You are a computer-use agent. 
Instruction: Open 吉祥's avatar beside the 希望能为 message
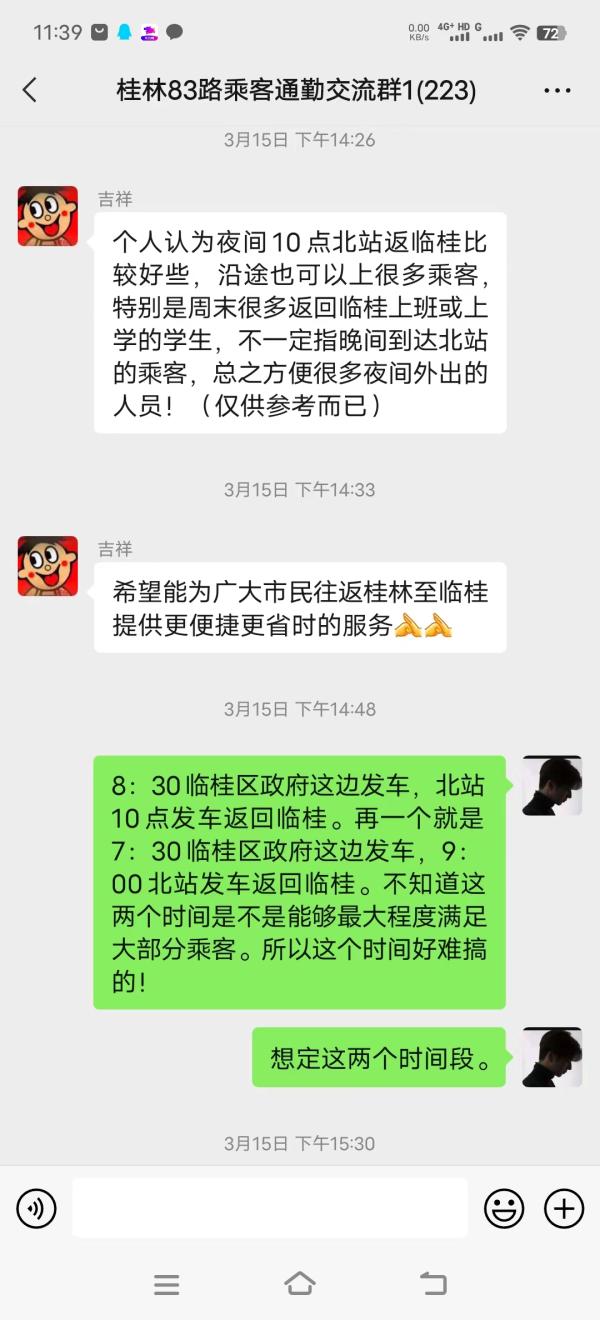[48, 566]
